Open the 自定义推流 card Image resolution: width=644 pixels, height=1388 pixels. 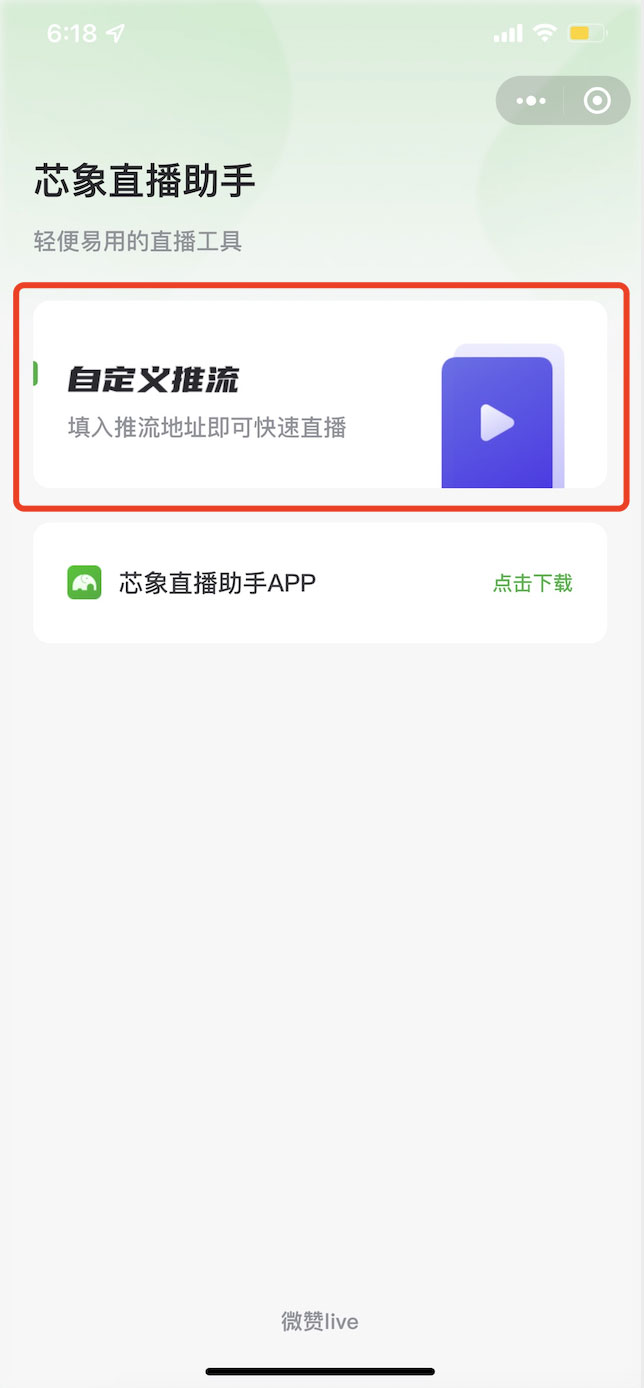[x=320, y=395]
